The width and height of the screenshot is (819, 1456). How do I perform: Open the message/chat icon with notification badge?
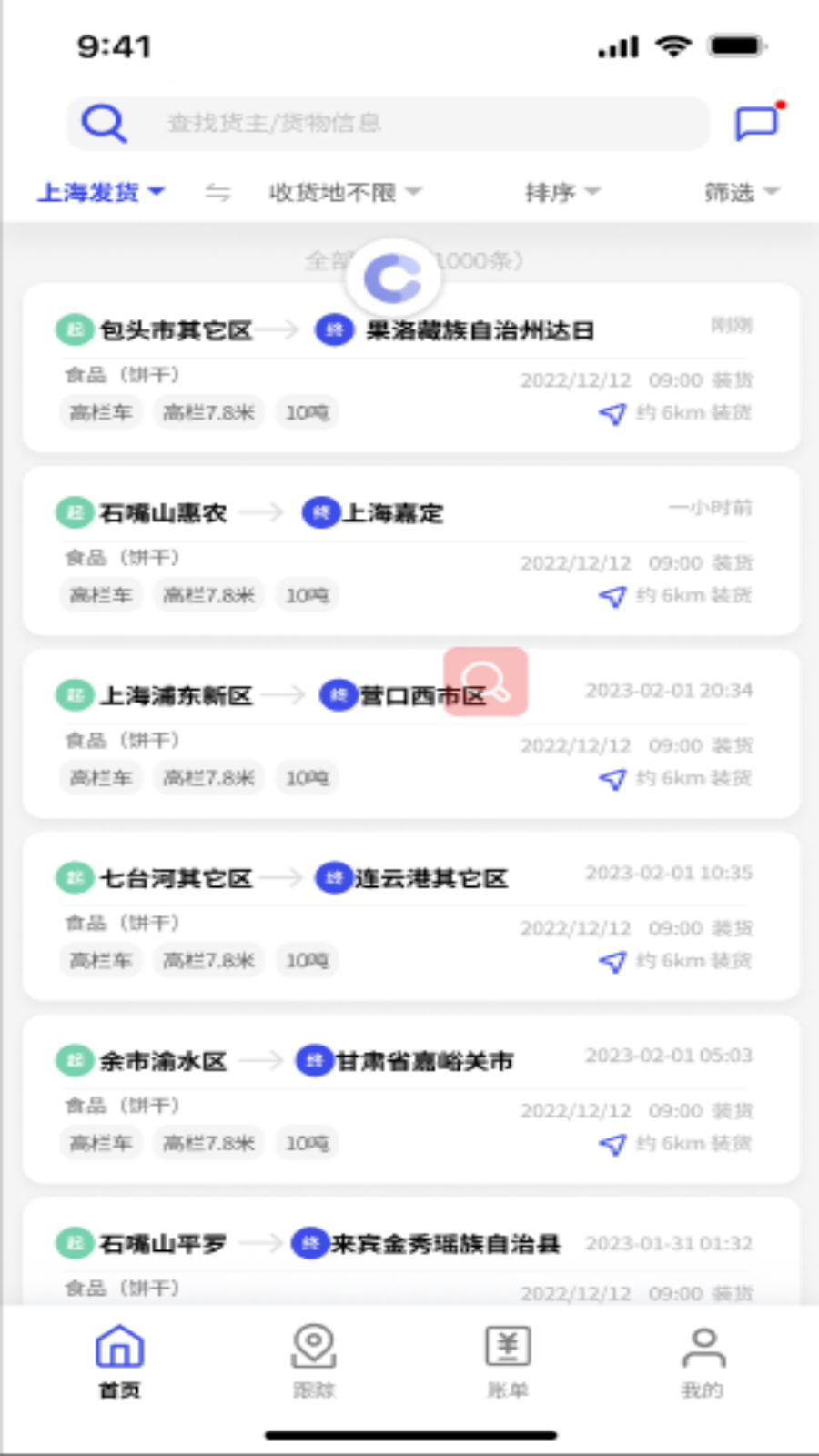tap(757, 122)
